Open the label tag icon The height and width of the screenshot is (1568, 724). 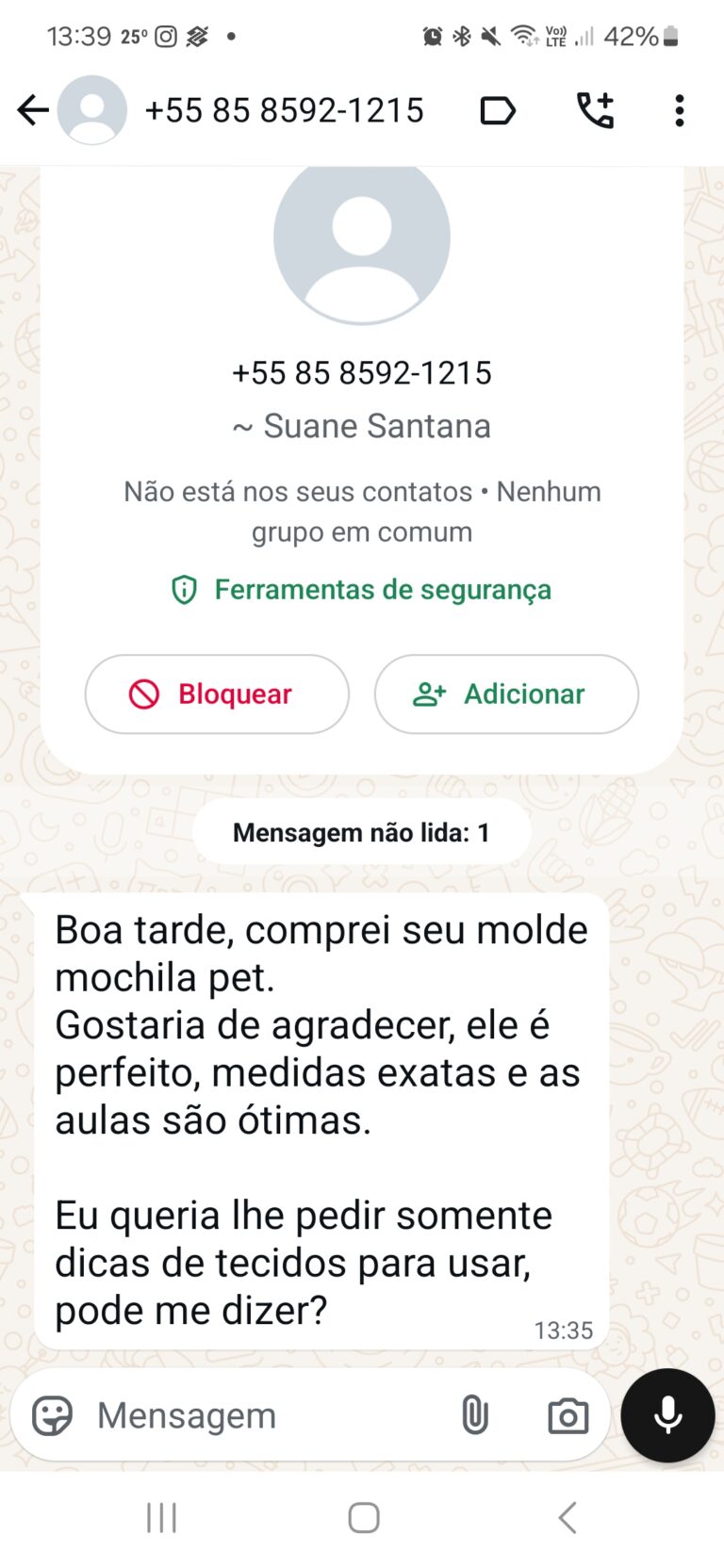497,111
